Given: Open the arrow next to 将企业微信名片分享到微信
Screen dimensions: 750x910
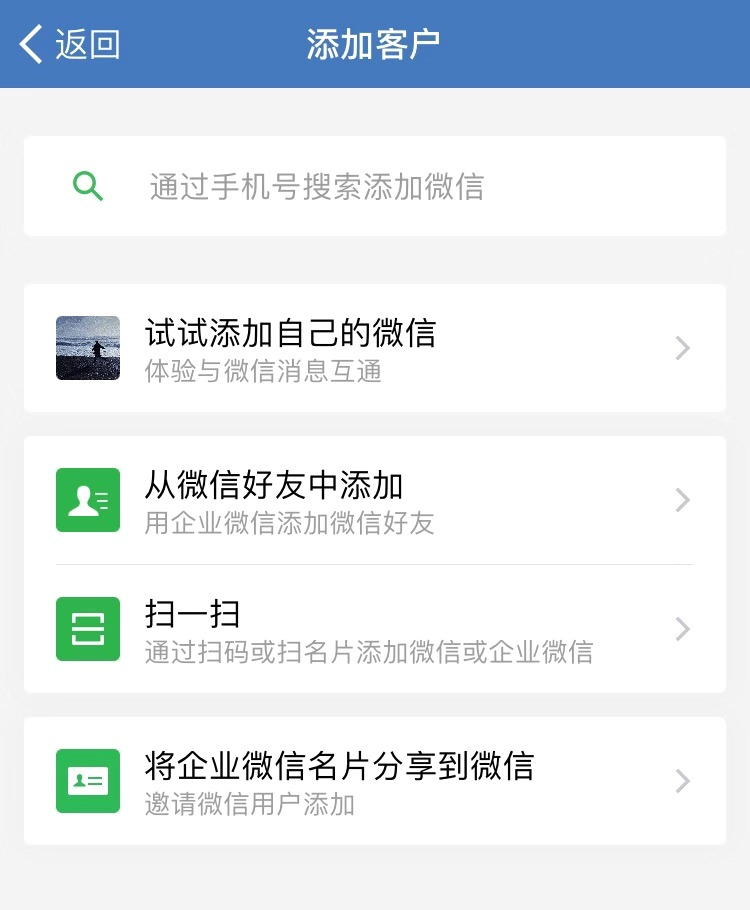Looking at the screenshot, I should [682, 781].
